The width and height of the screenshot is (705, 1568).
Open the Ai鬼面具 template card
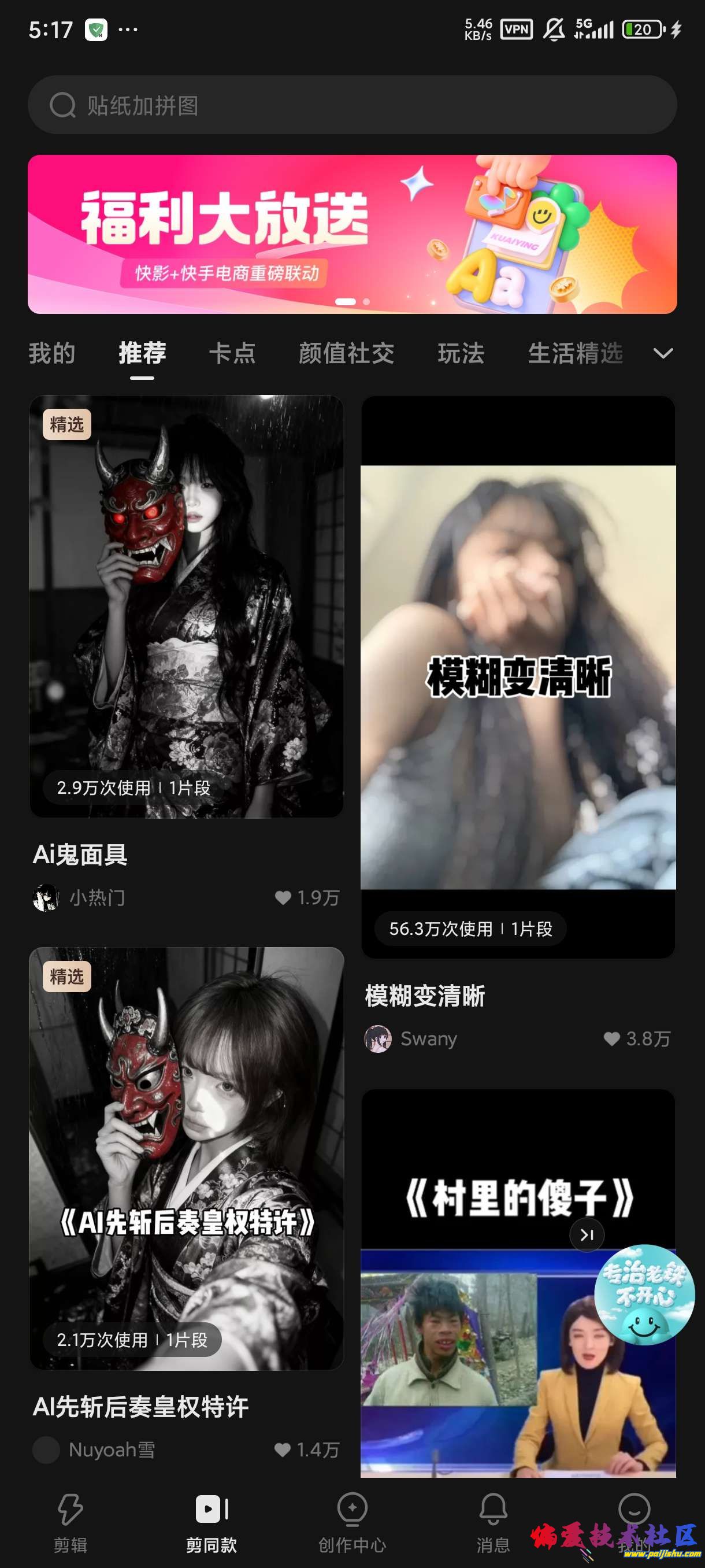coord(186,607)
